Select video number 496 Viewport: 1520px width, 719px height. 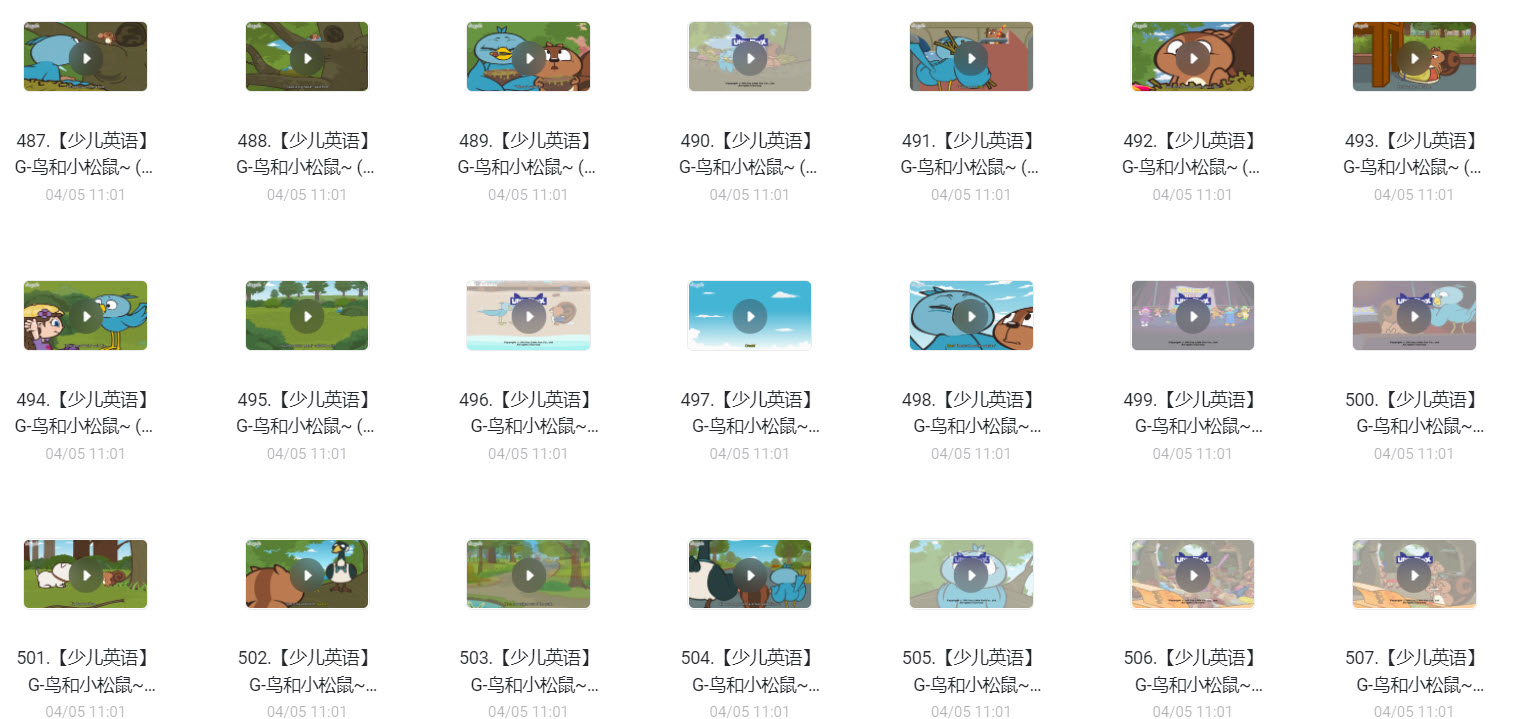click(529, 316)
